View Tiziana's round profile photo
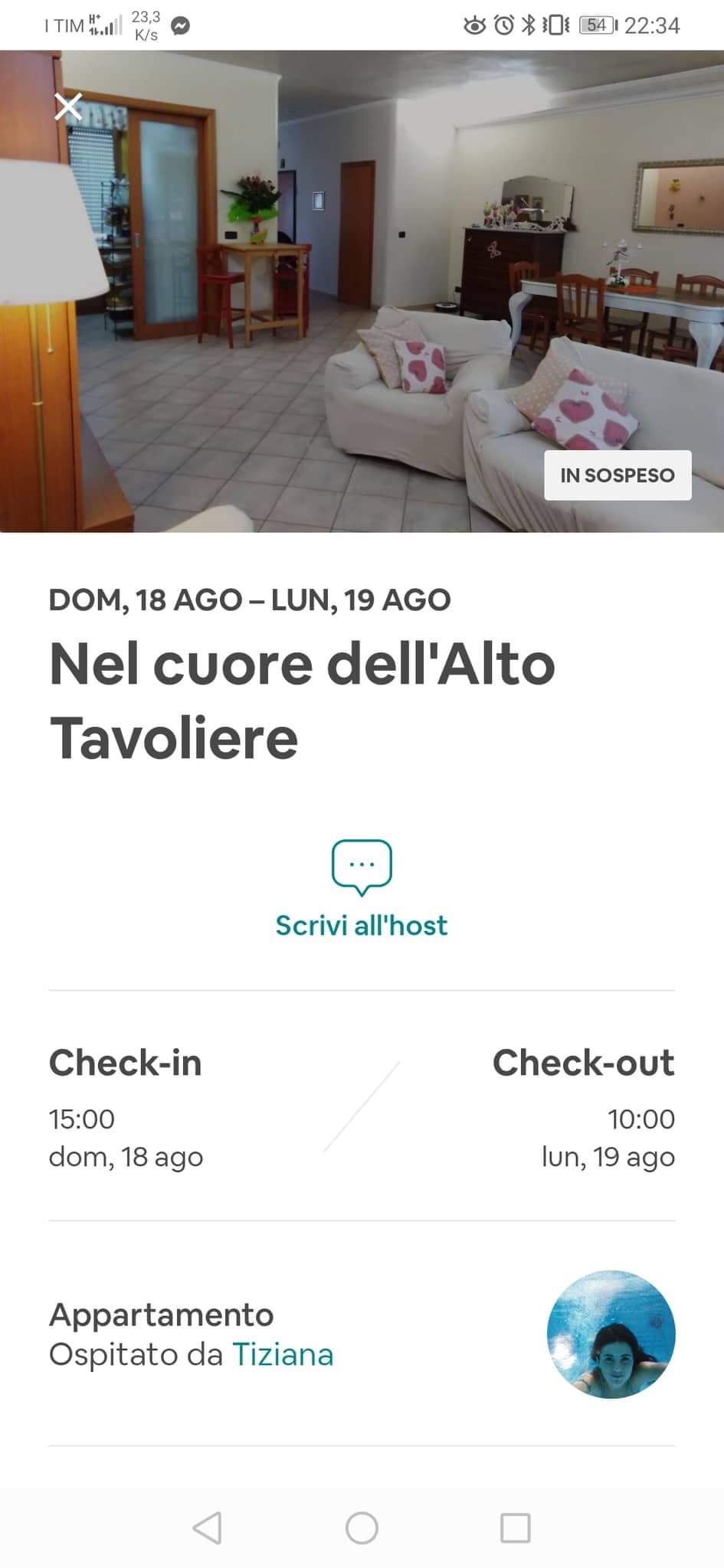The height and width of the screenshot is (1568, 724). [x=611, y=1334]
